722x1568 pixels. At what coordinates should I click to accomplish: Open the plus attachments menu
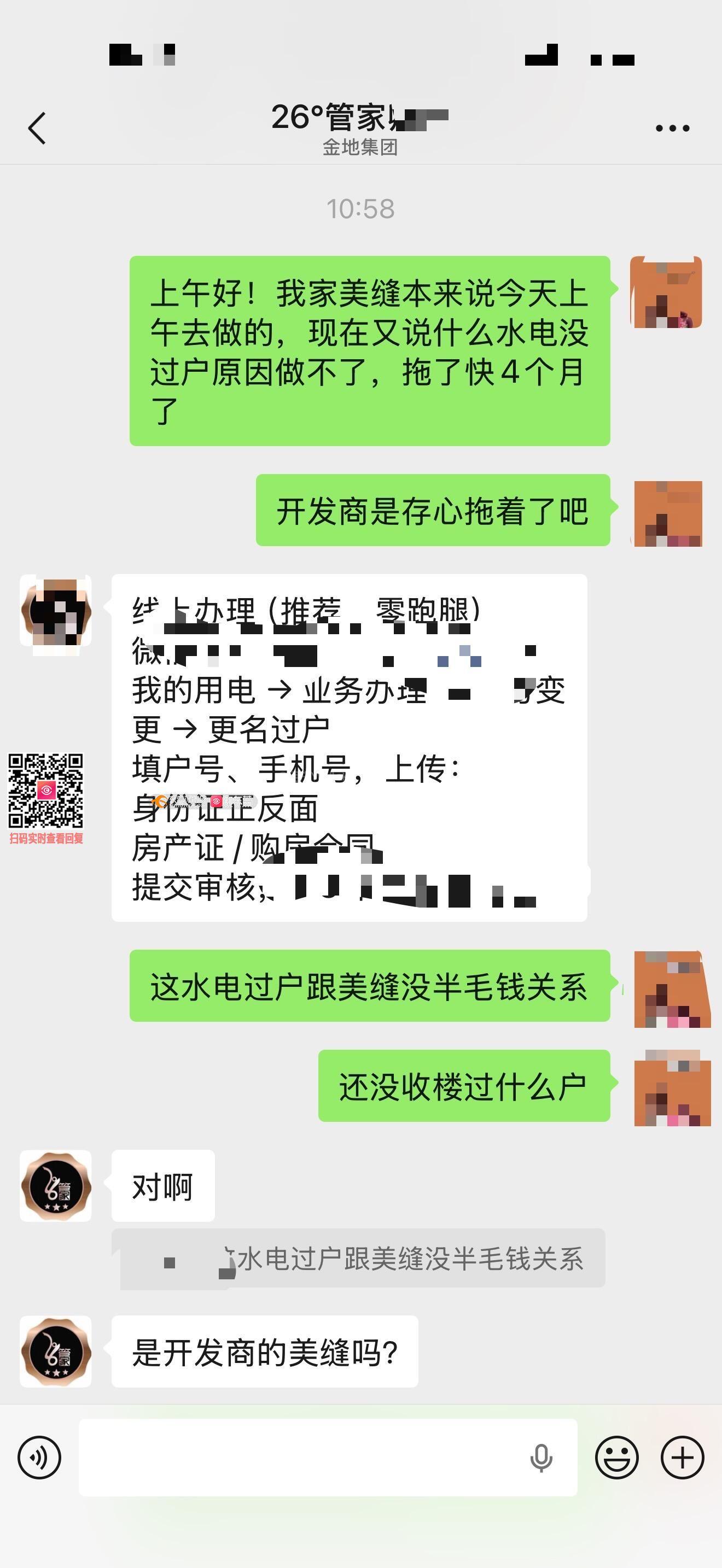(x=683, y=1457)
